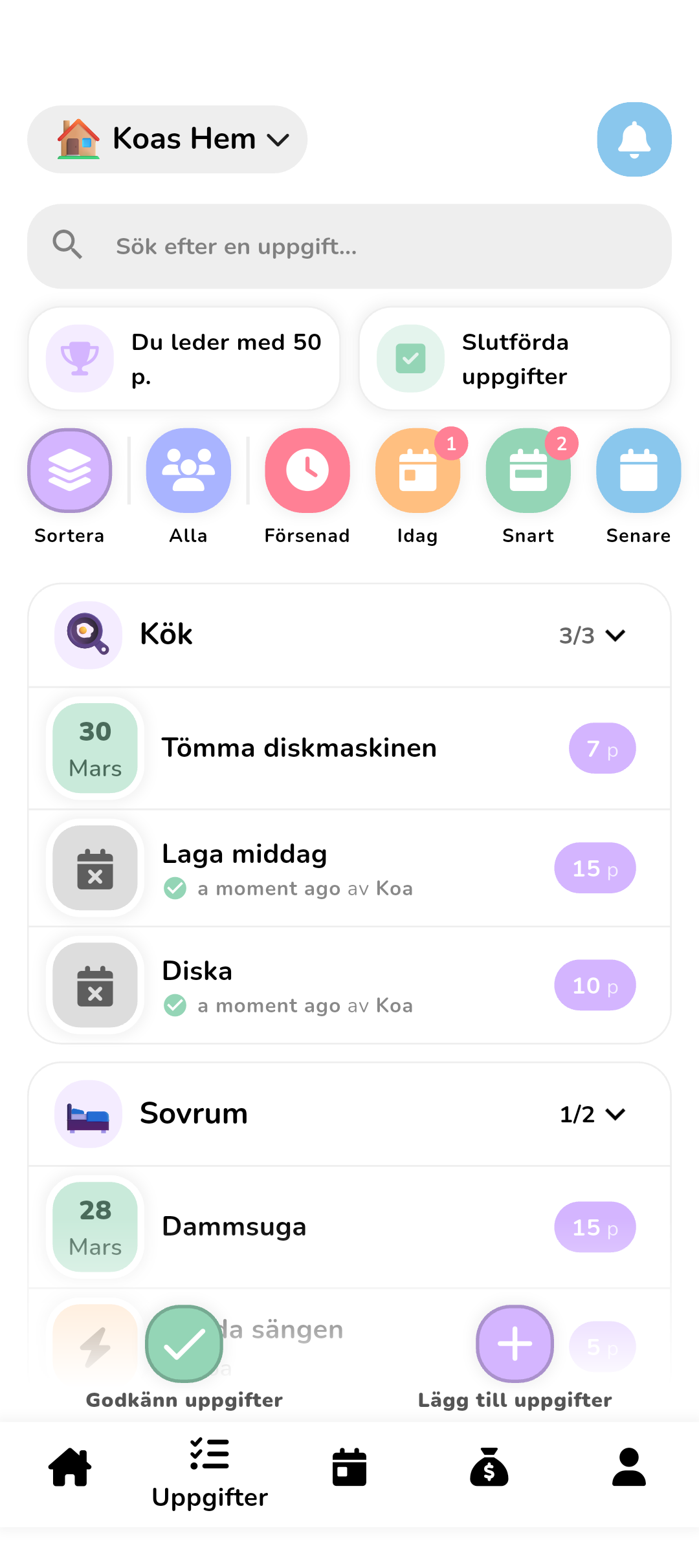The image size is (699, 1568).
Task: Uncheck the completed Laga middag task
Action: coord(94,867)
